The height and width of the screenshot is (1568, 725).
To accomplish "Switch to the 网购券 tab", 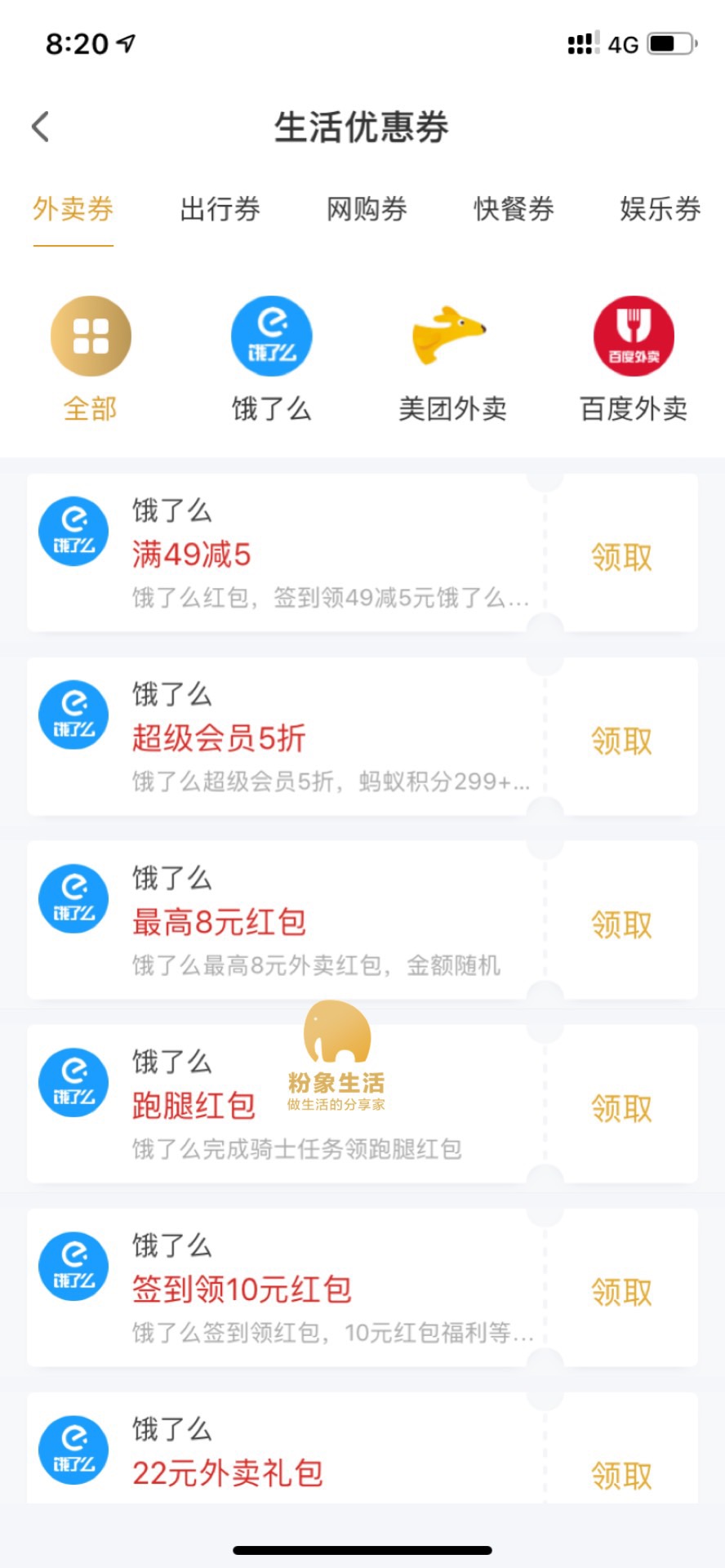I will click(x=367, y=209).
